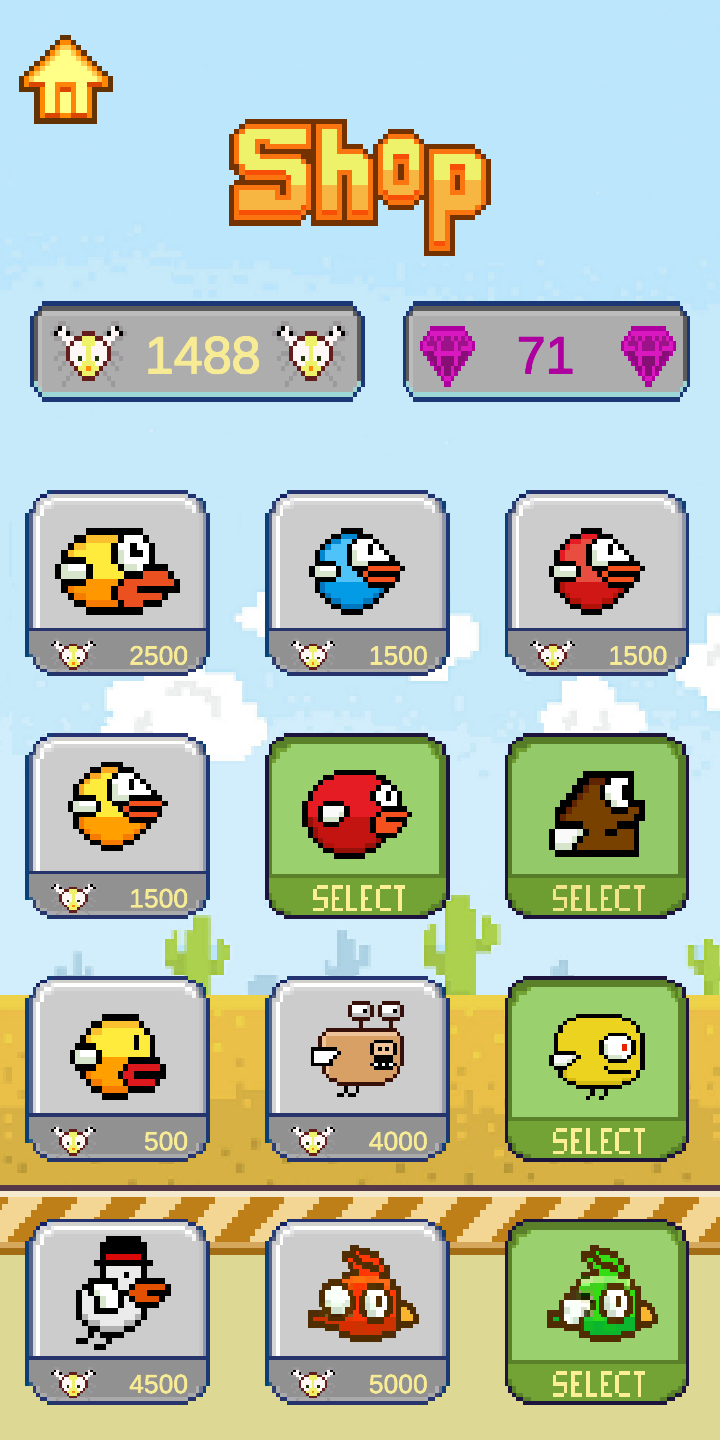Buy the yellow bird costing 500
720x1440 pixels.
click(x=117, y=1068)
